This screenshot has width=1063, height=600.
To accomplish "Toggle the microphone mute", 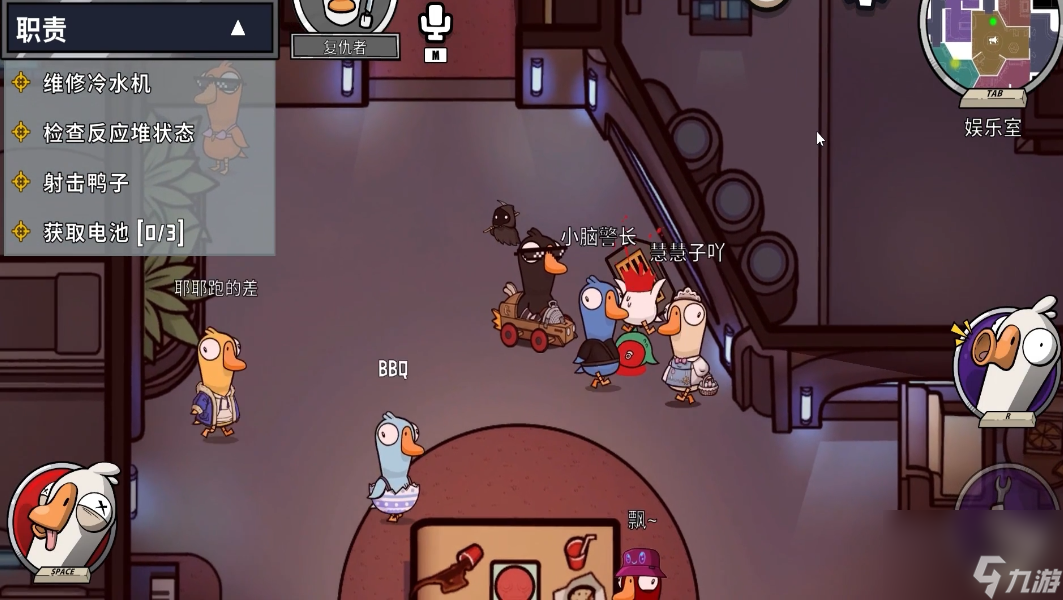I will tap(435, 24).
